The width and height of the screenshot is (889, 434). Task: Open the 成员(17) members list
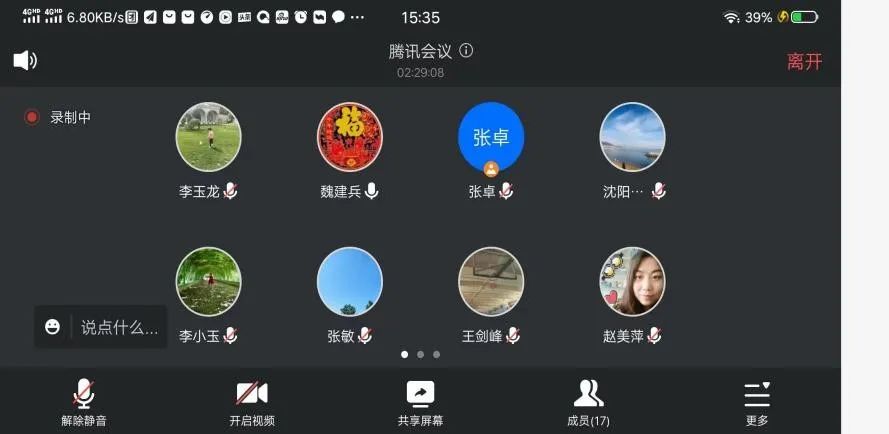588,402
